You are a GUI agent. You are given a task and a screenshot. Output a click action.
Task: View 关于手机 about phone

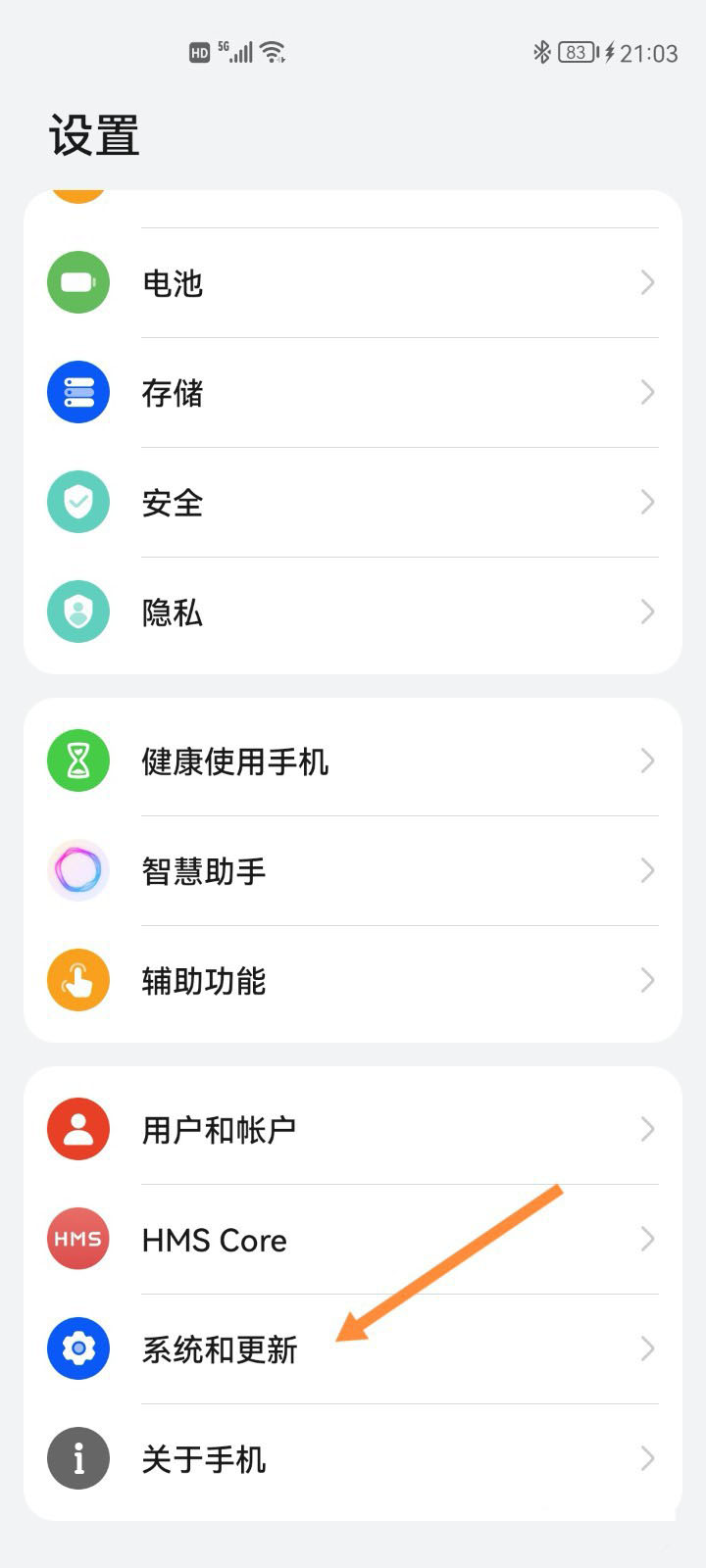tap(353, 1459)
